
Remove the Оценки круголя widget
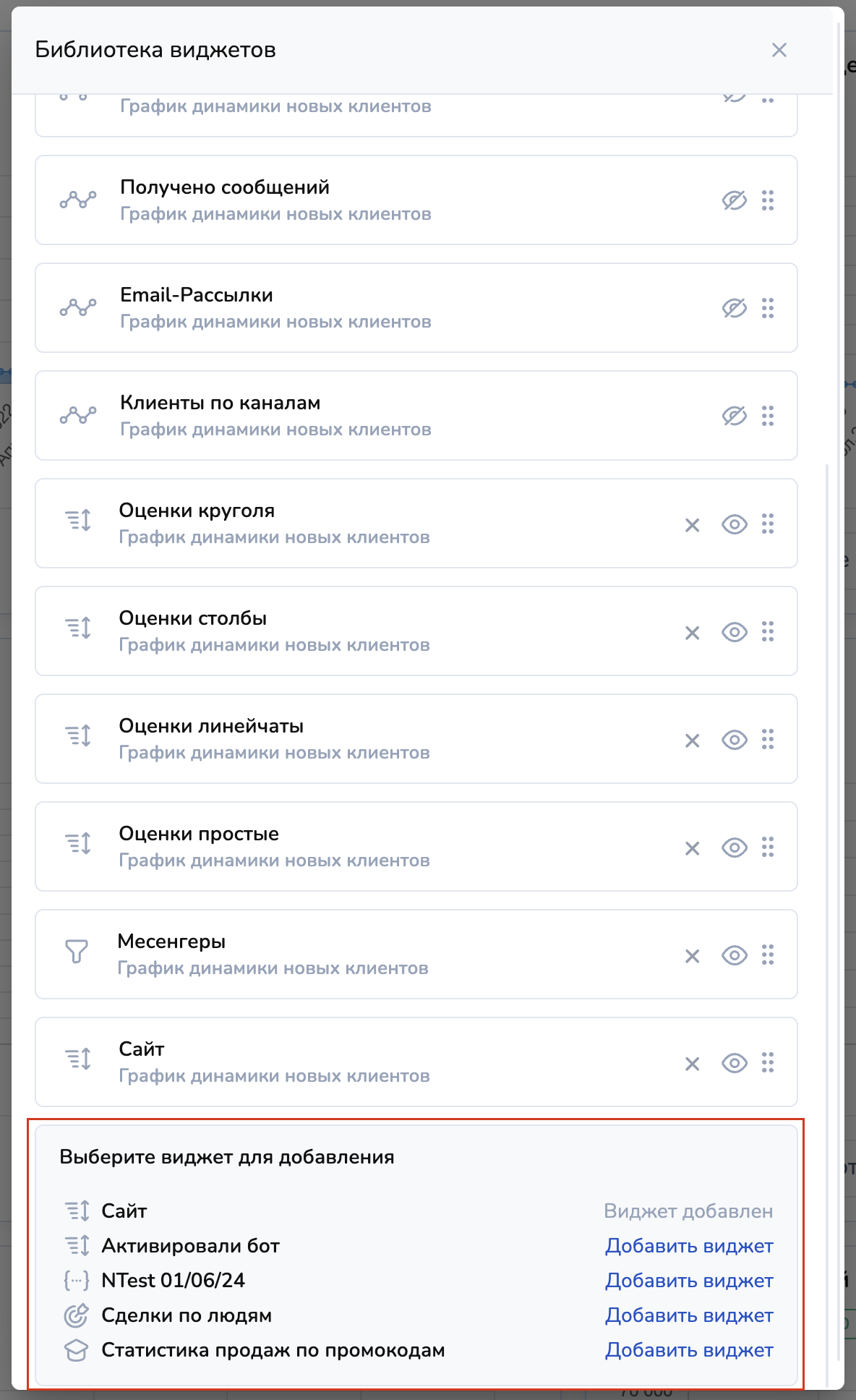point(692,525)
